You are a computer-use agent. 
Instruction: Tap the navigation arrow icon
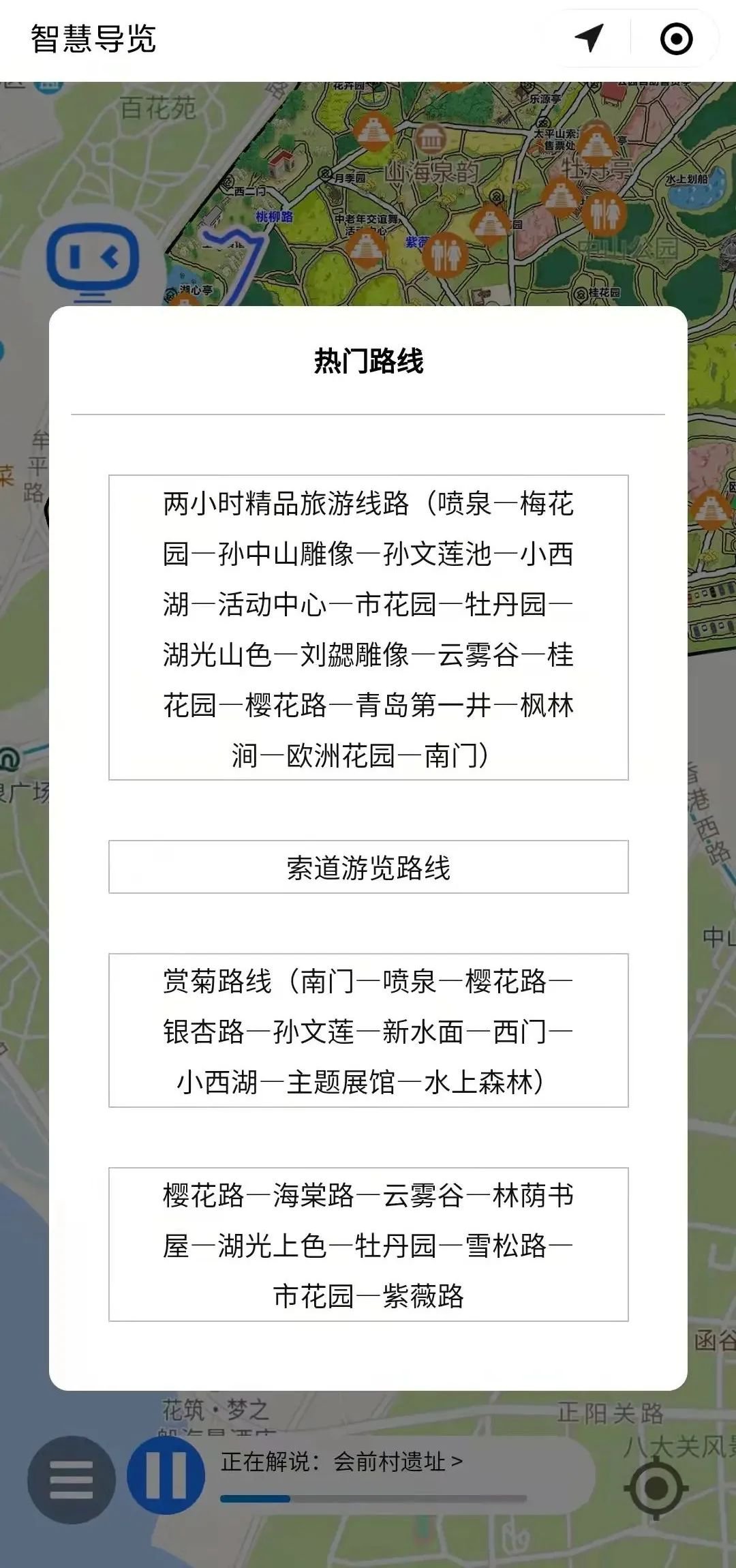click(x=589, y=38)
